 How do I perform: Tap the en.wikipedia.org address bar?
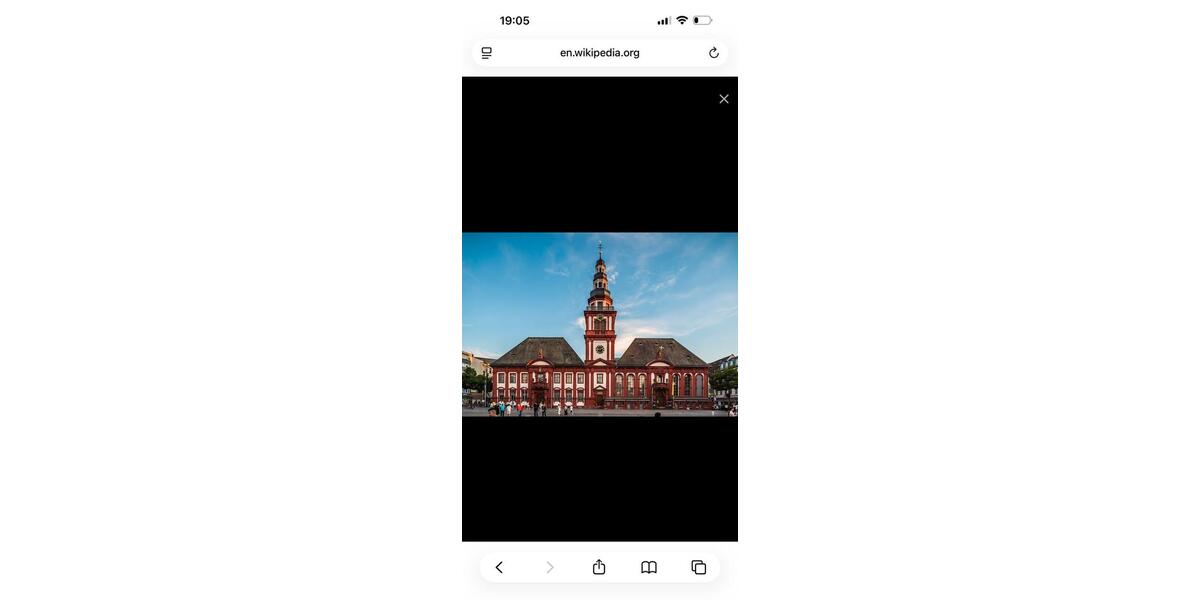point(599,53)
